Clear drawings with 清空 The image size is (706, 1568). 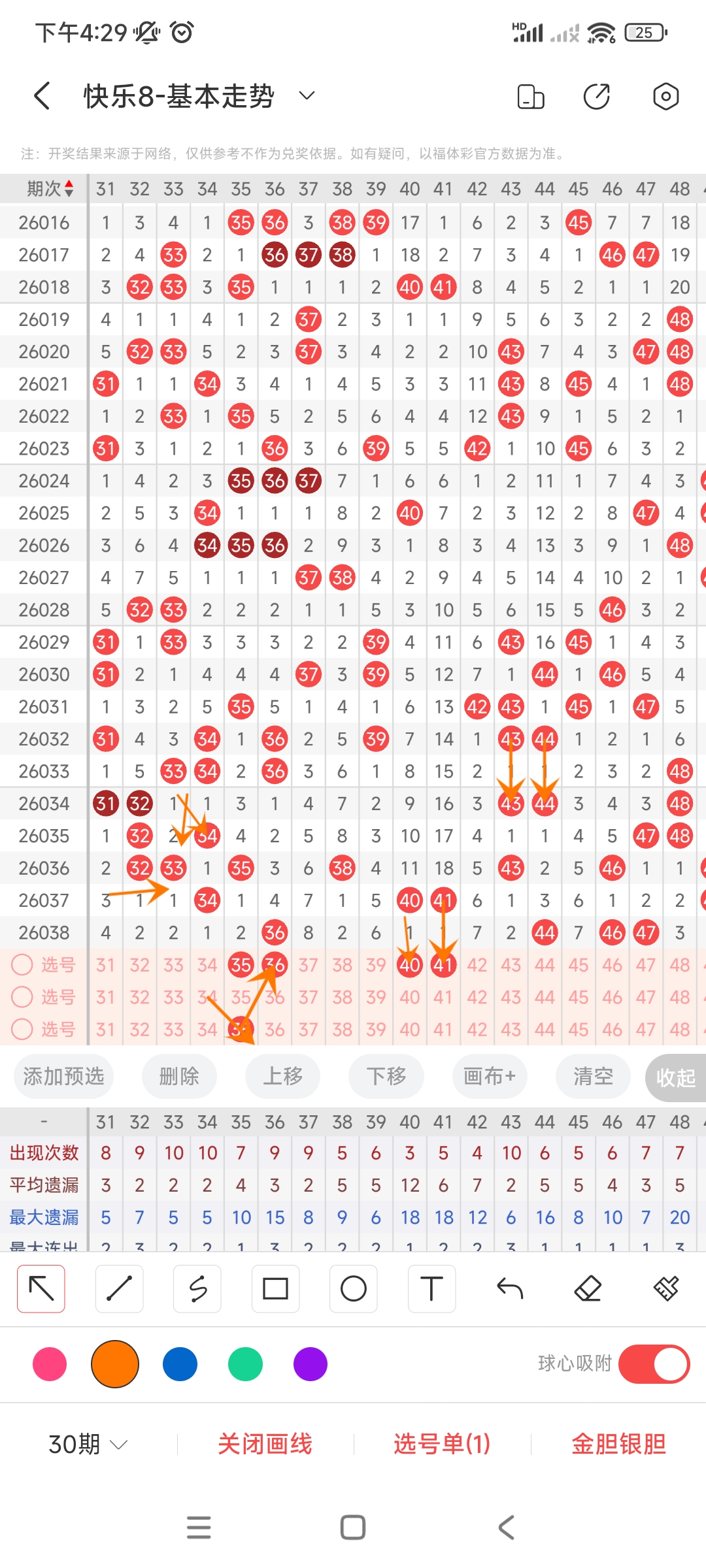593,1076
